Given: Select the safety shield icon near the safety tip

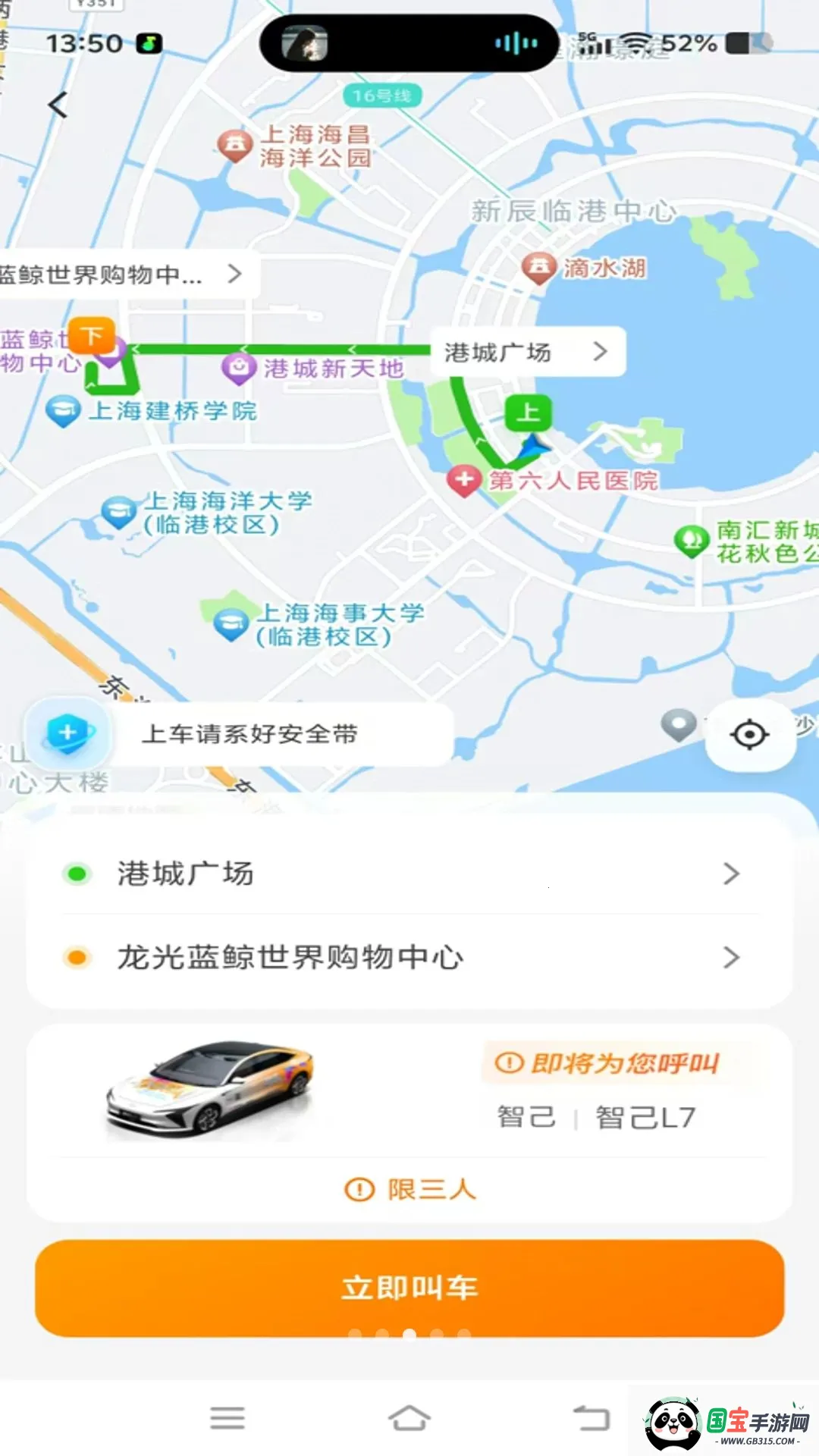Looking at the screenshot, I should tap(67, 733).
